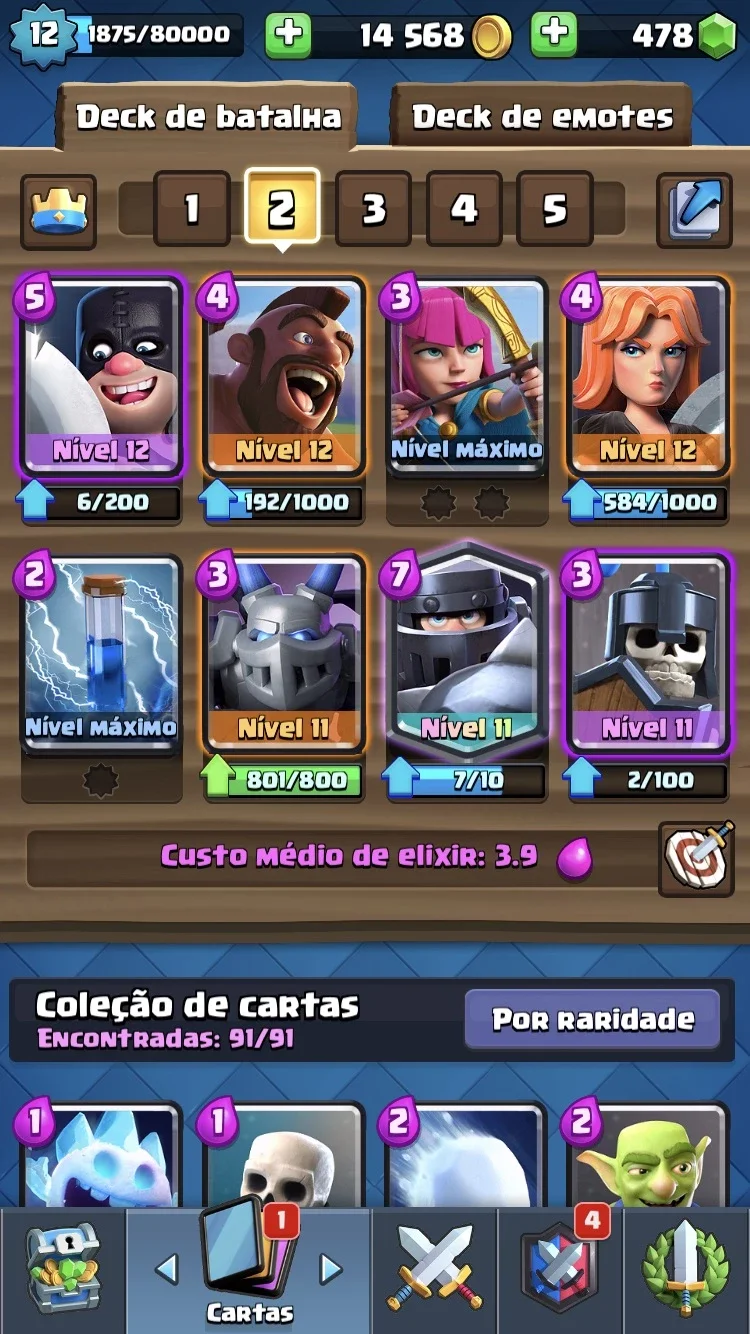Select deck slot 5
Screen dimensions: 750x1334
pyautogui.click(x=555, y=209)
